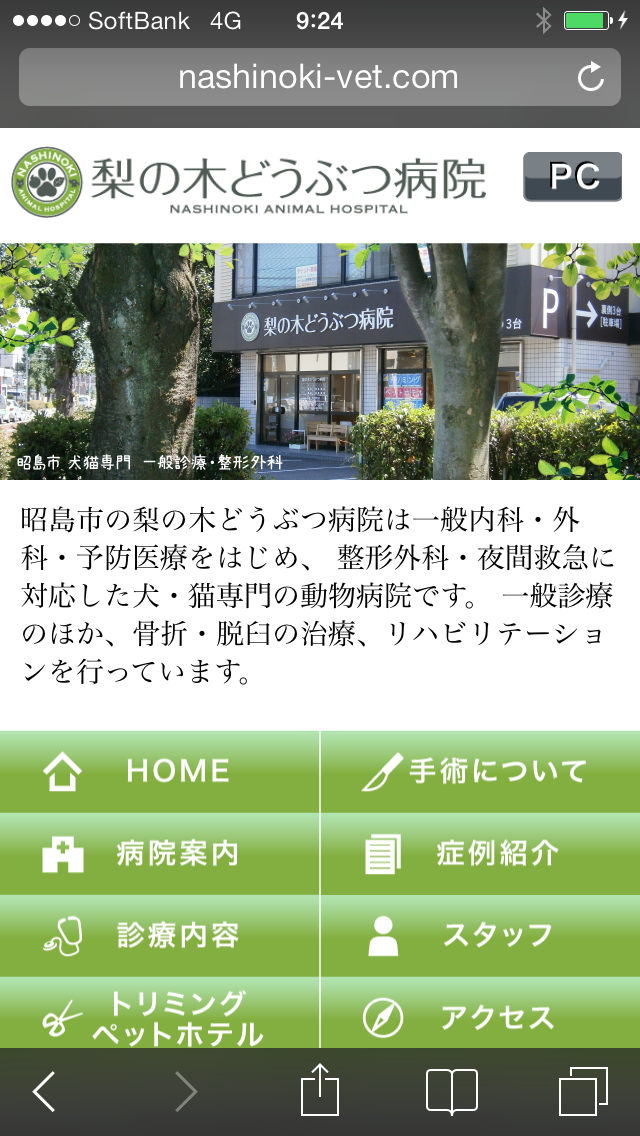The width and height of the screenshot is (640, 1136).
Task: Switch to the PC site version
Action: [573, 176]
